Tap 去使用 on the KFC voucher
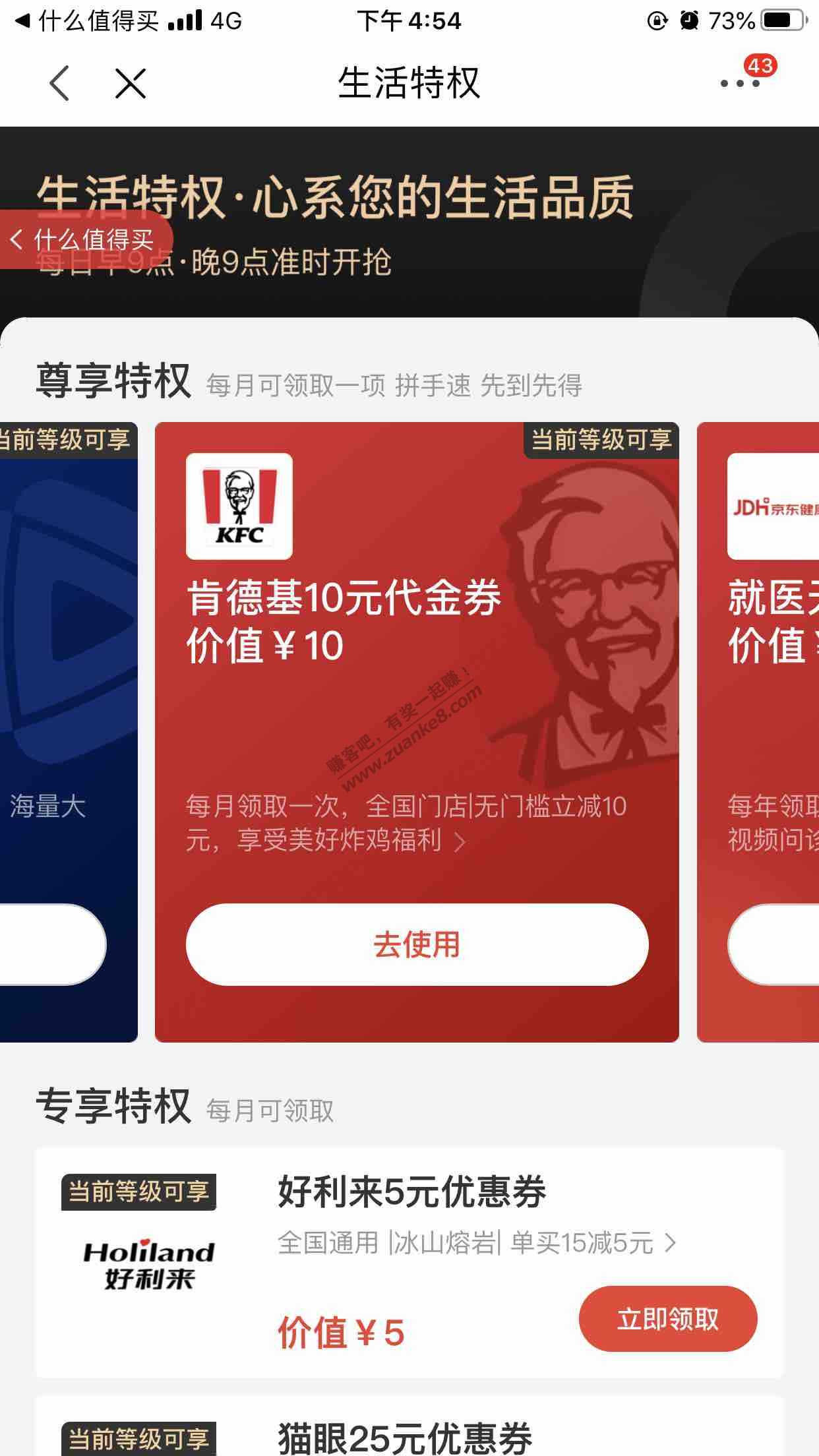This screenshot has height=1456, width=819. click(417, 944)
